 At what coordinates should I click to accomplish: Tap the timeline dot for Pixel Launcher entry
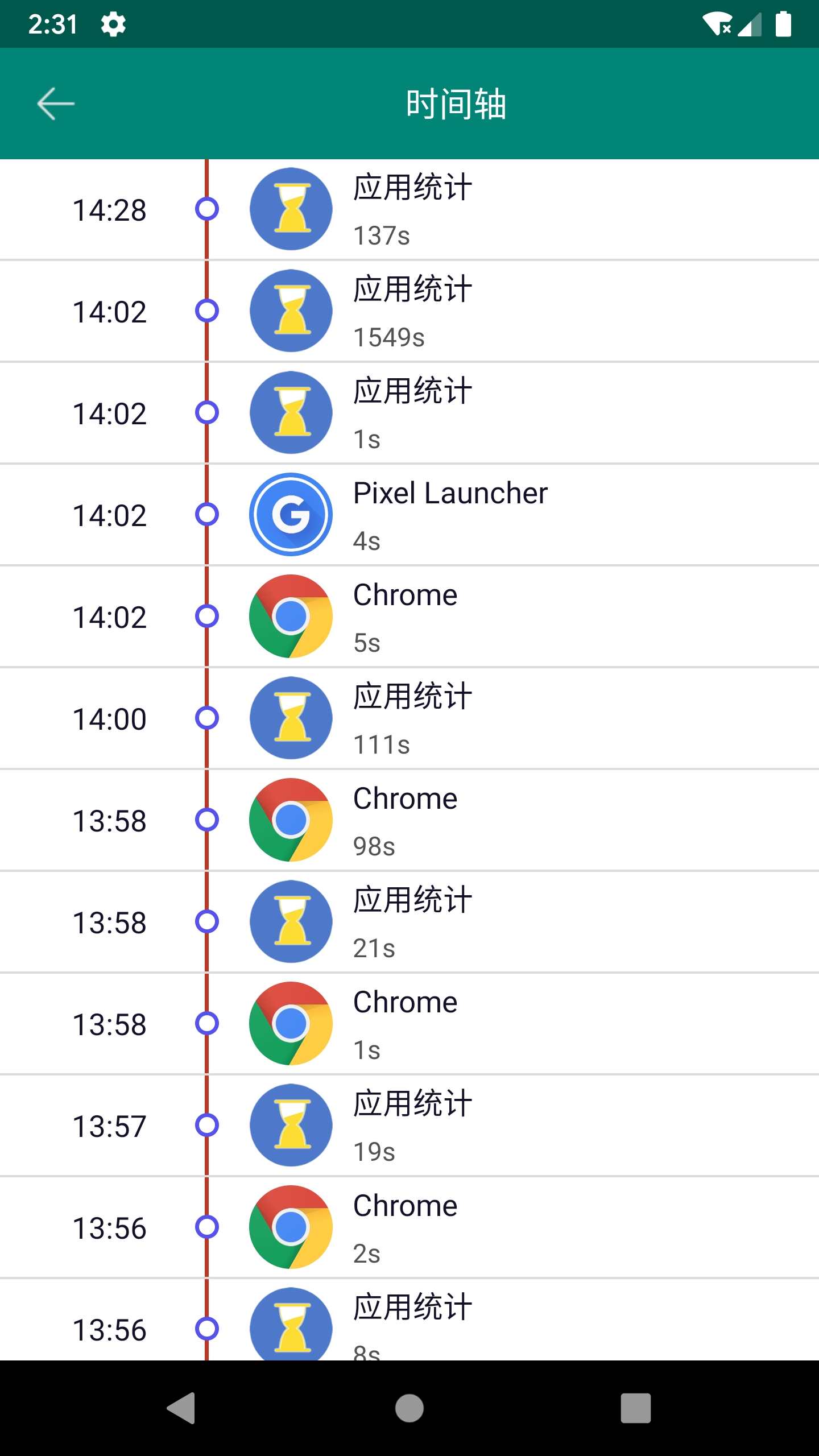tap(206, 514)
